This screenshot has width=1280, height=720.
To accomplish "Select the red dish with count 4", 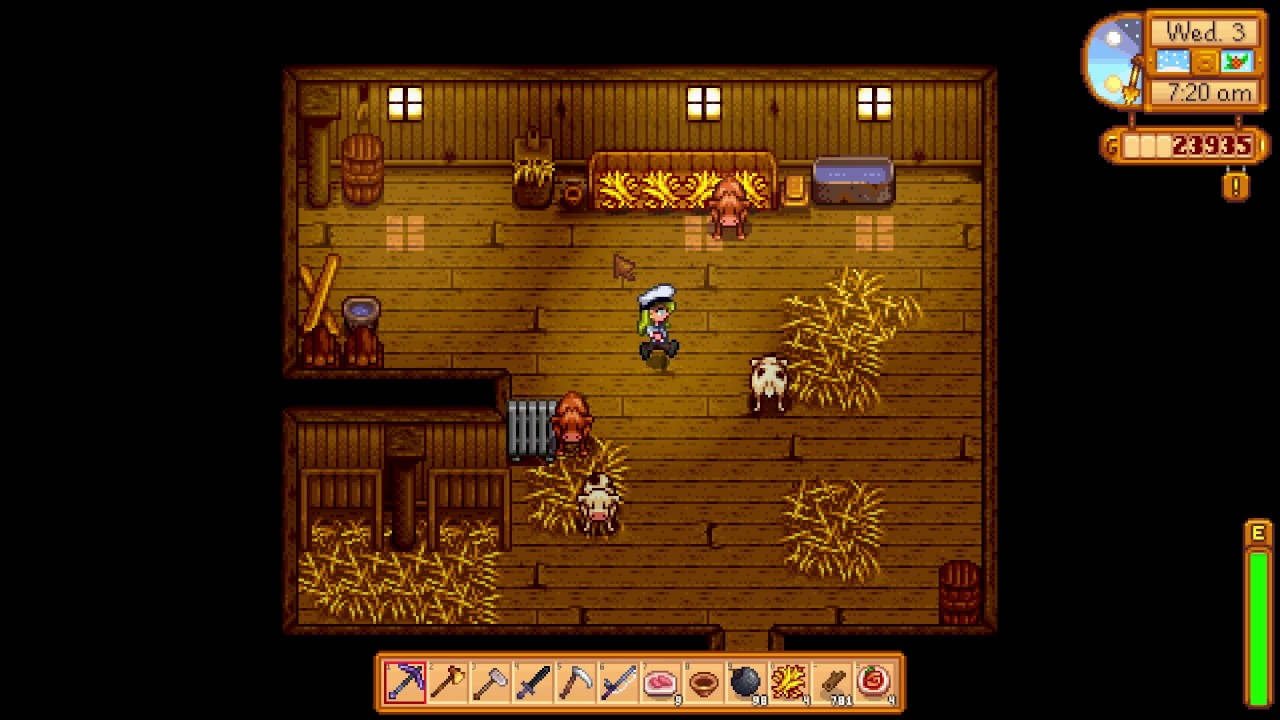I will (x=875, y=683).
